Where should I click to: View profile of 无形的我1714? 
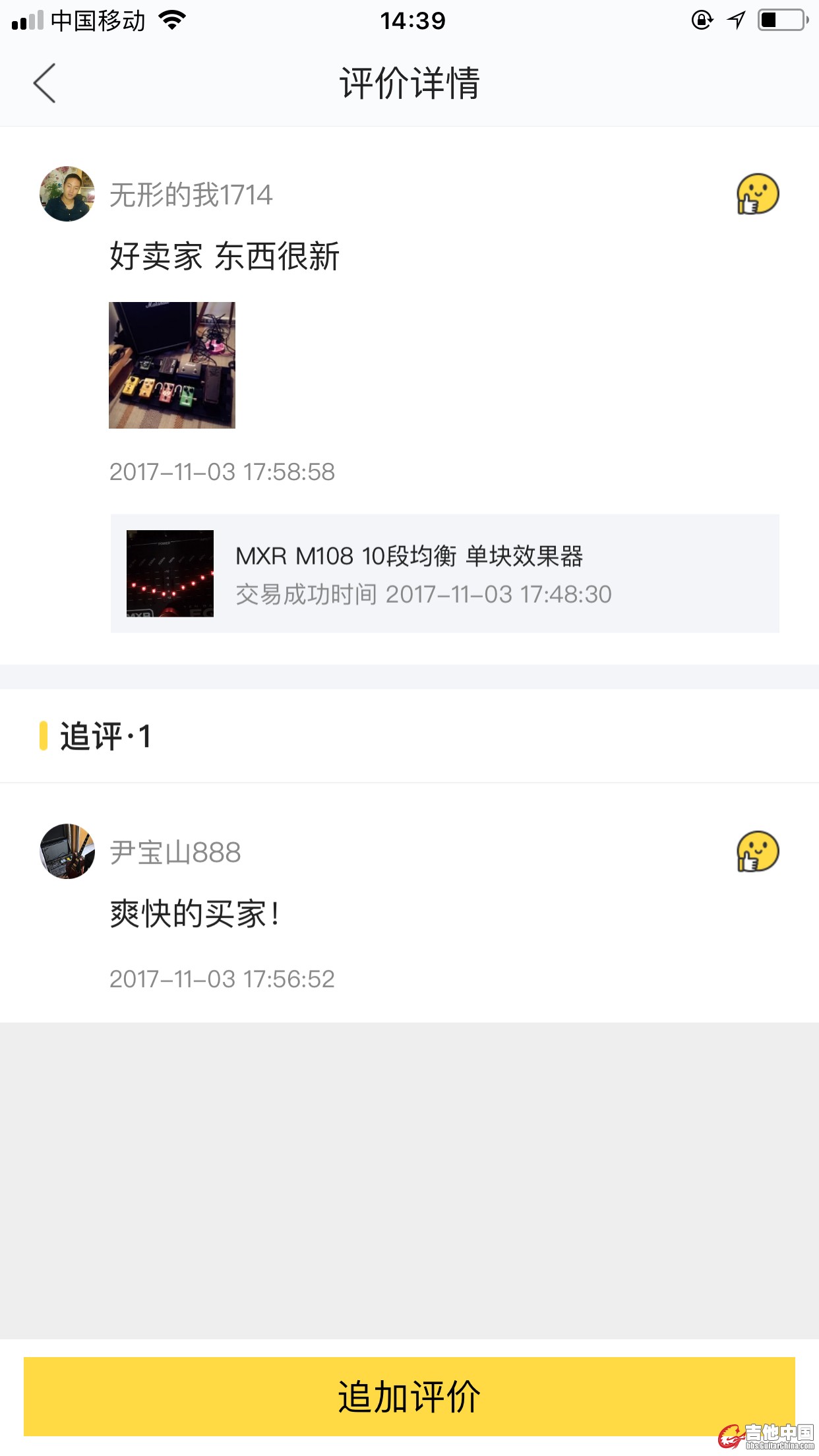[67, 194]
